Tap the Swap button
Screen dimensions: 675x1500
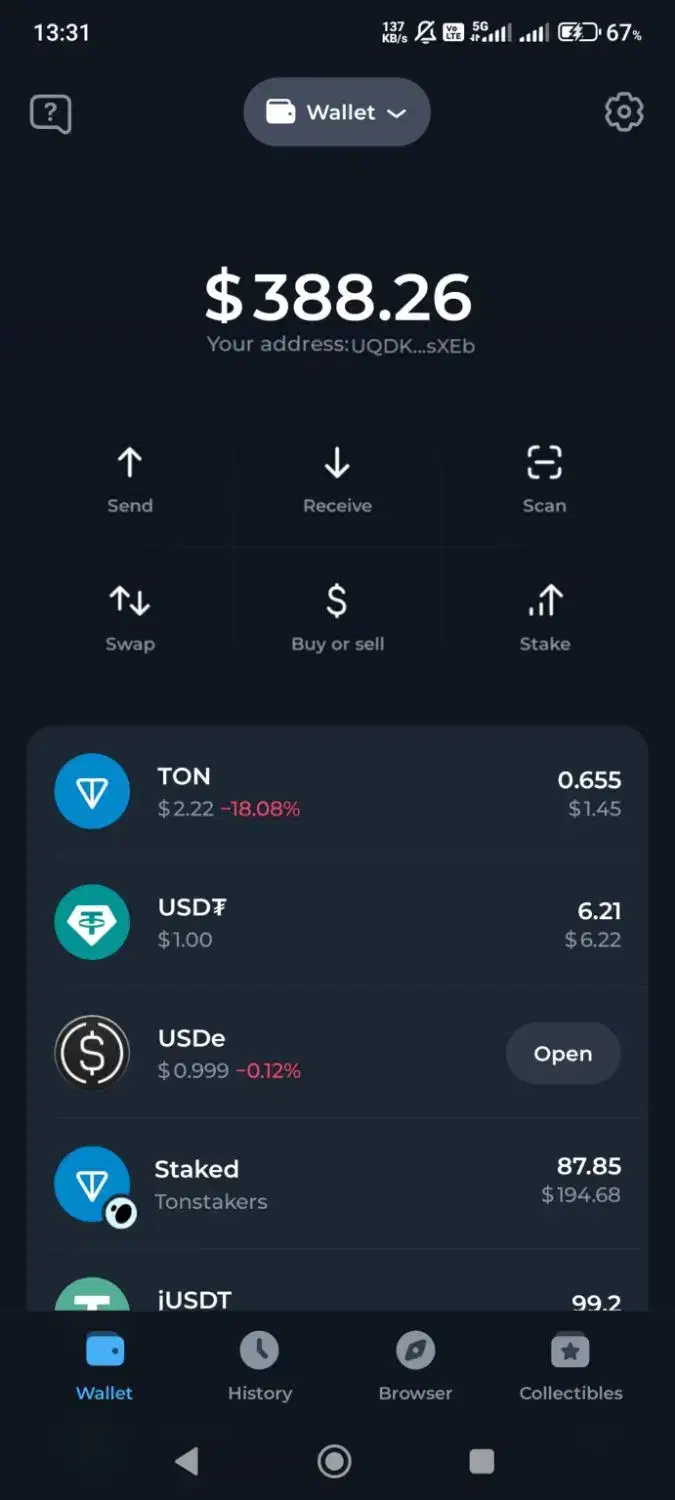130,617
